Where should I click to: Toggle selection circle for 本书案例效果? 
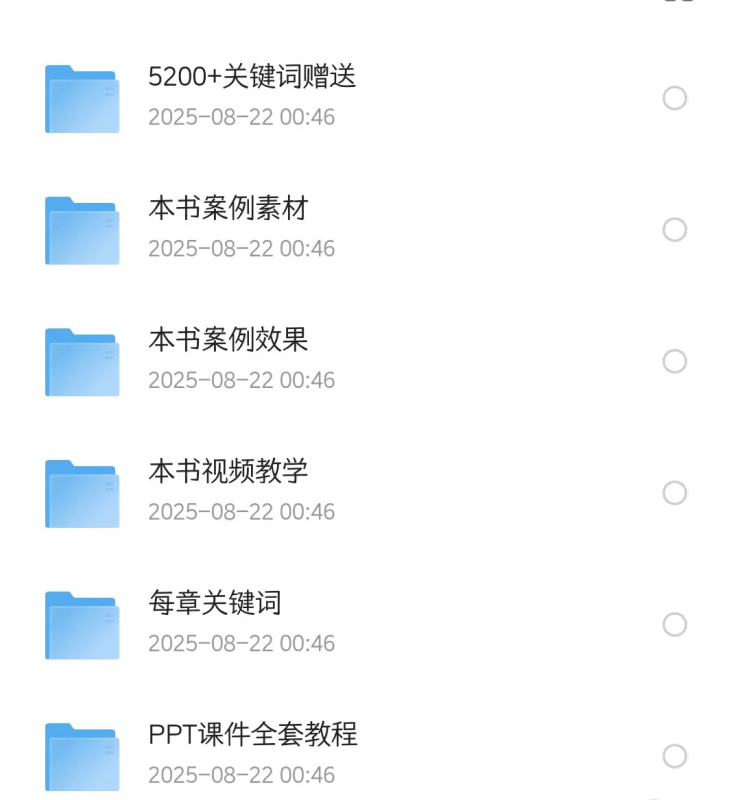675,361
